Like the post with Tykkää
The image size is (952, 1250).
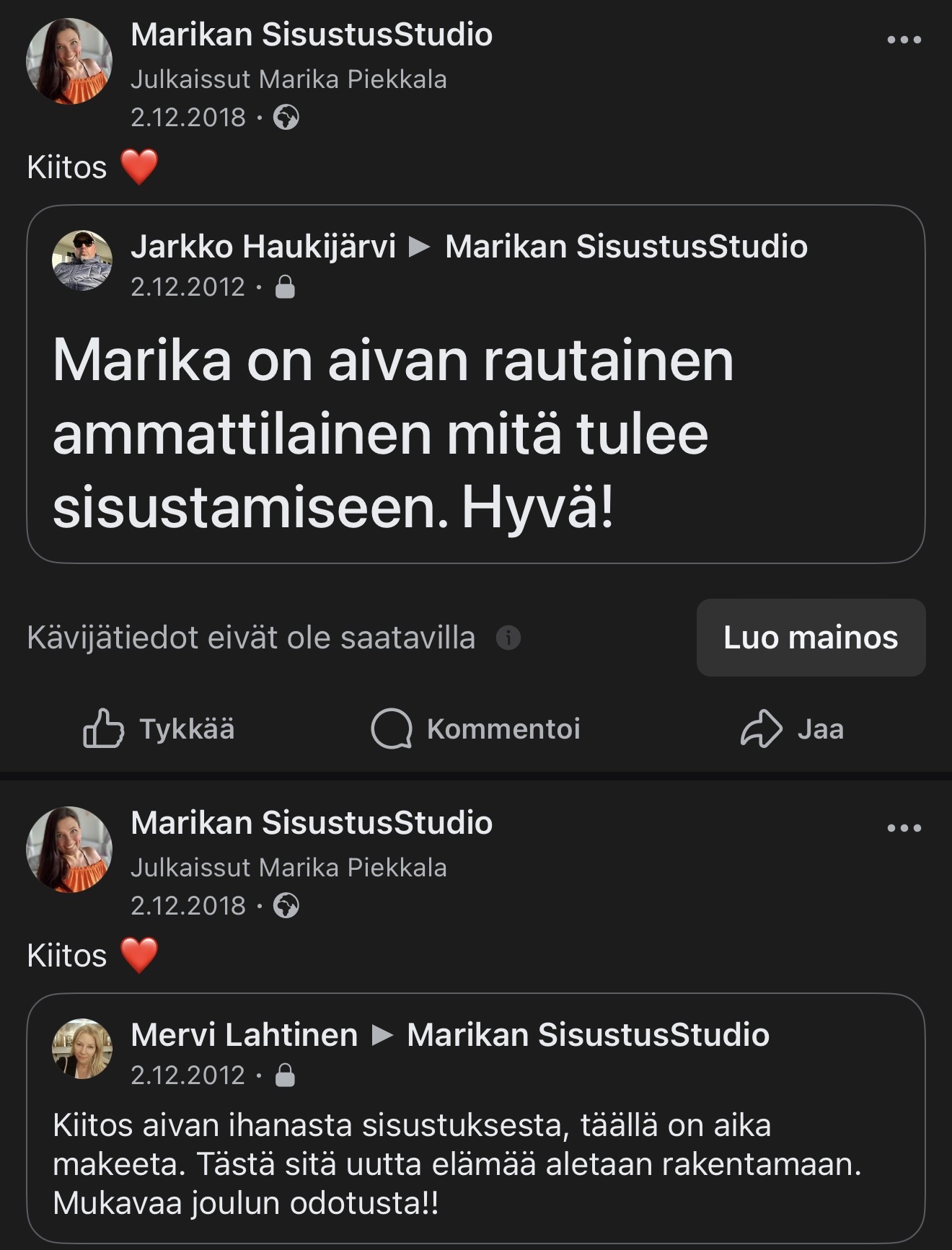pos(159,729)
